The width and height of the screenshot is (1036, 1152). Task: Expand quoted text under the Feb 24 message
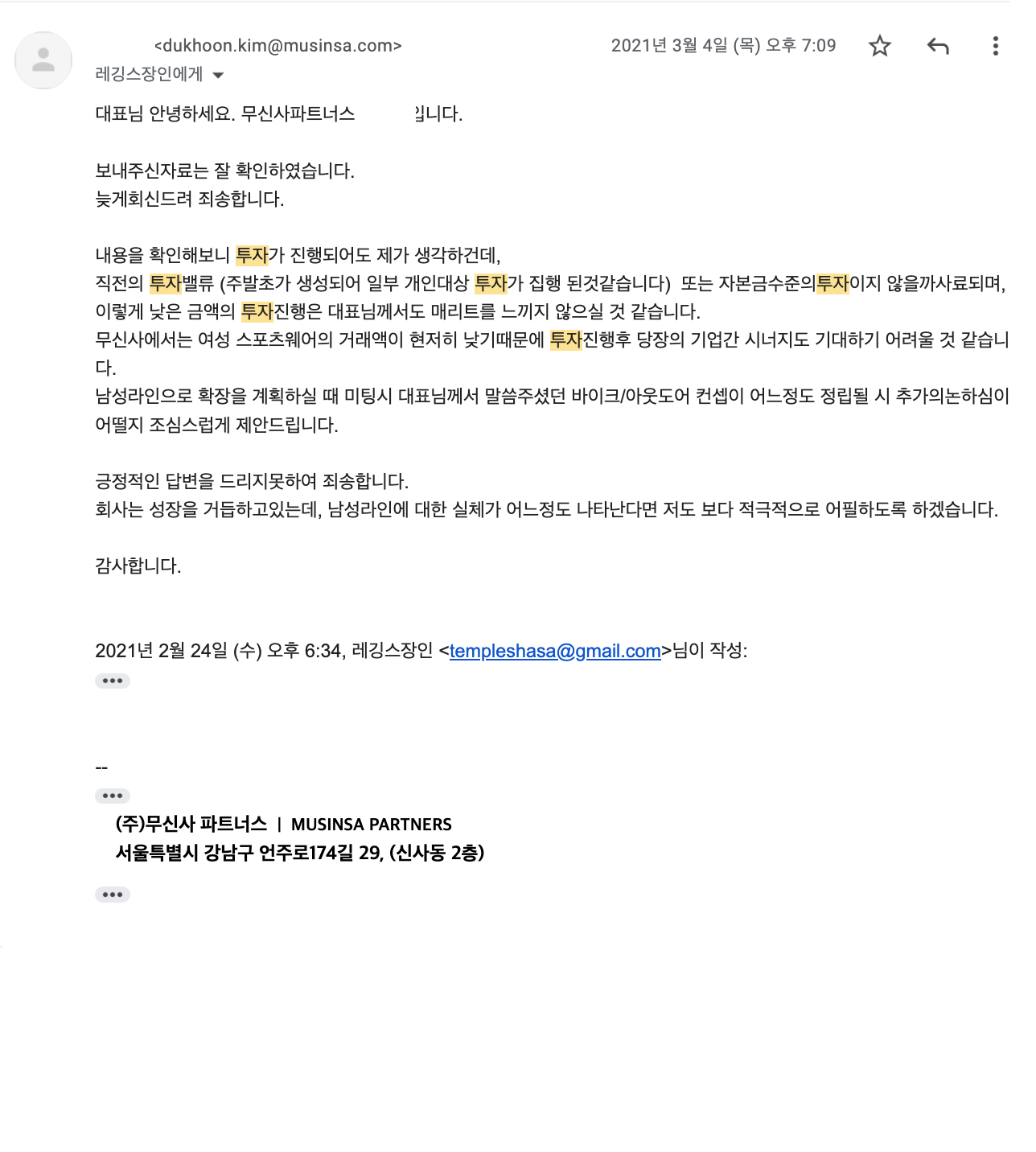tap(113, 681)
